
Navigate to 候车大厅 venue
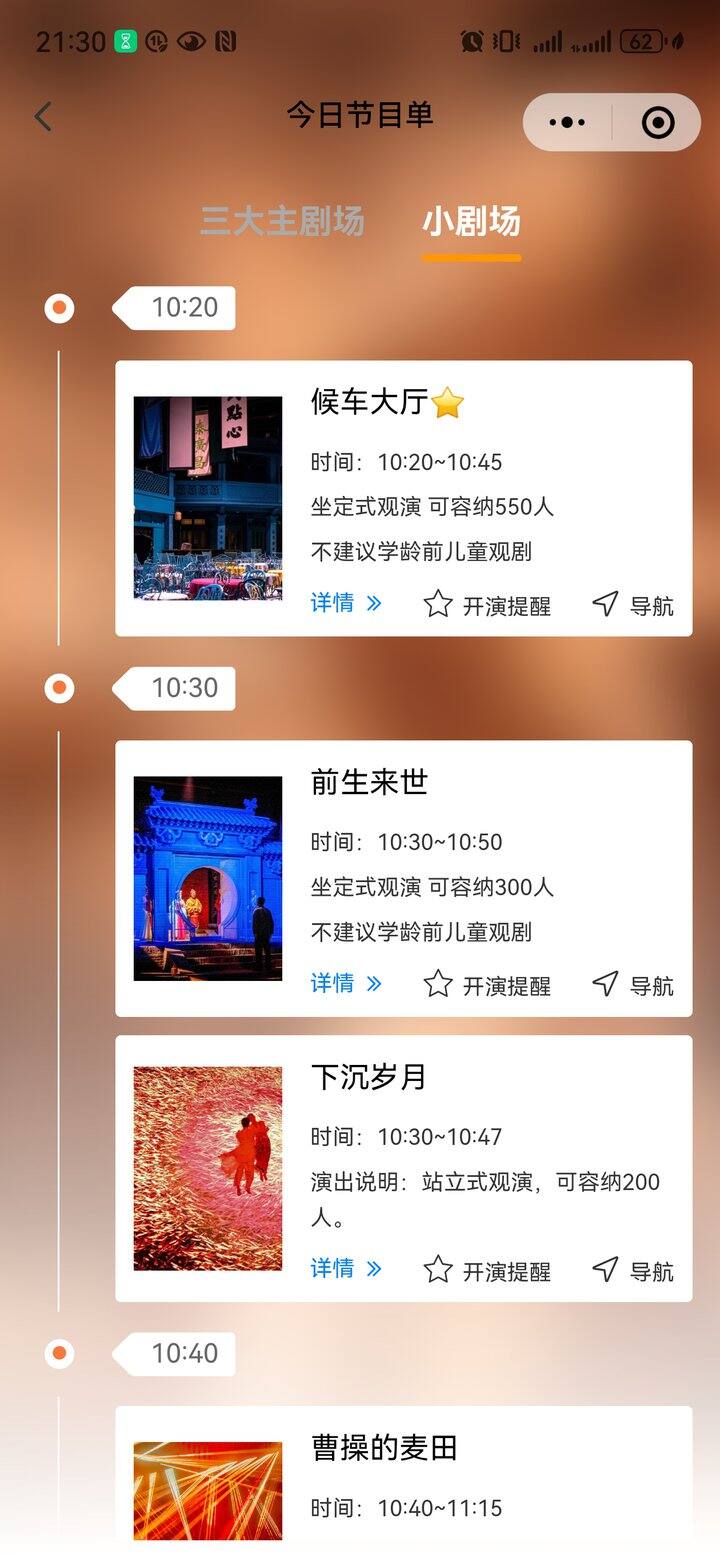633,604
